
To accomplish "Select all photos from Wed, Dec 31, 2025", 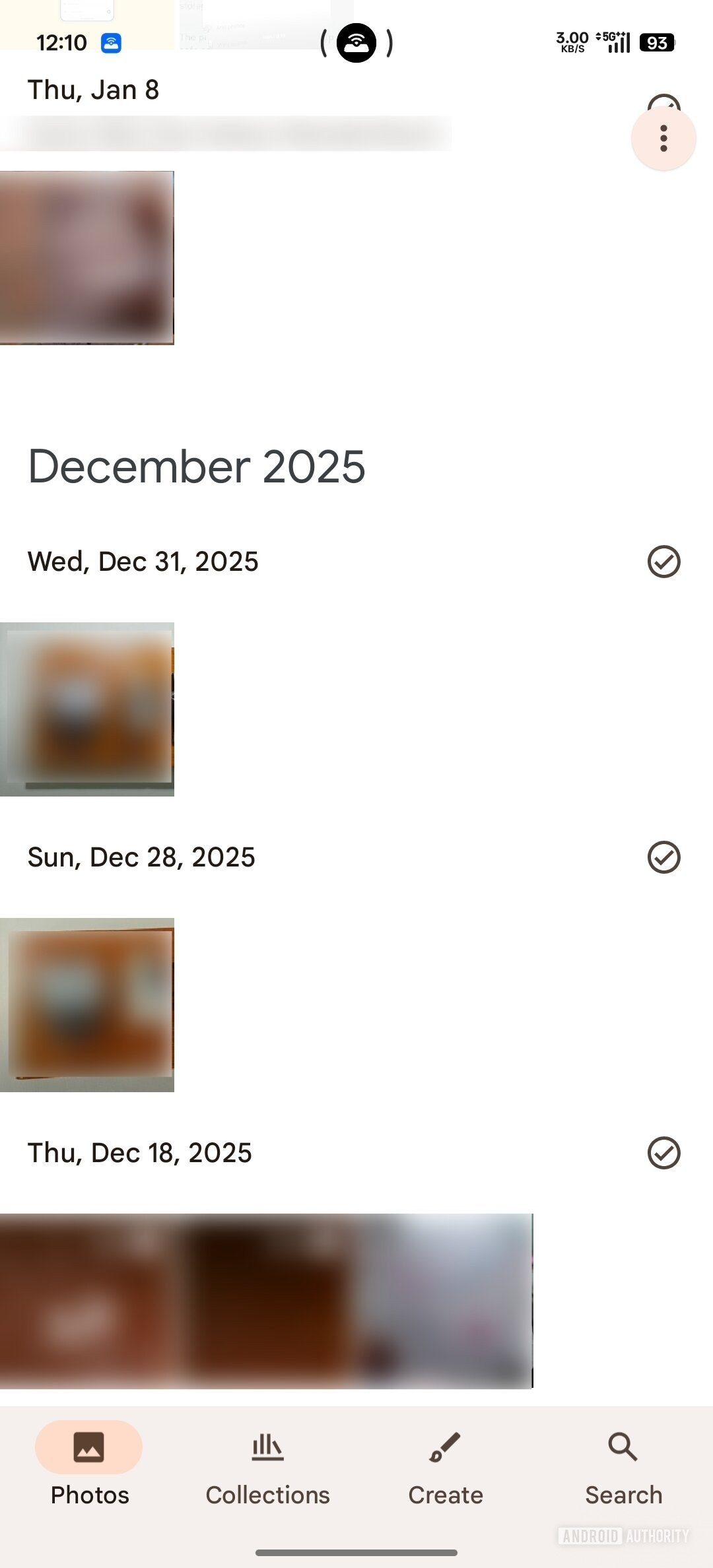I will pyautogui.click(x=663, y=562).
